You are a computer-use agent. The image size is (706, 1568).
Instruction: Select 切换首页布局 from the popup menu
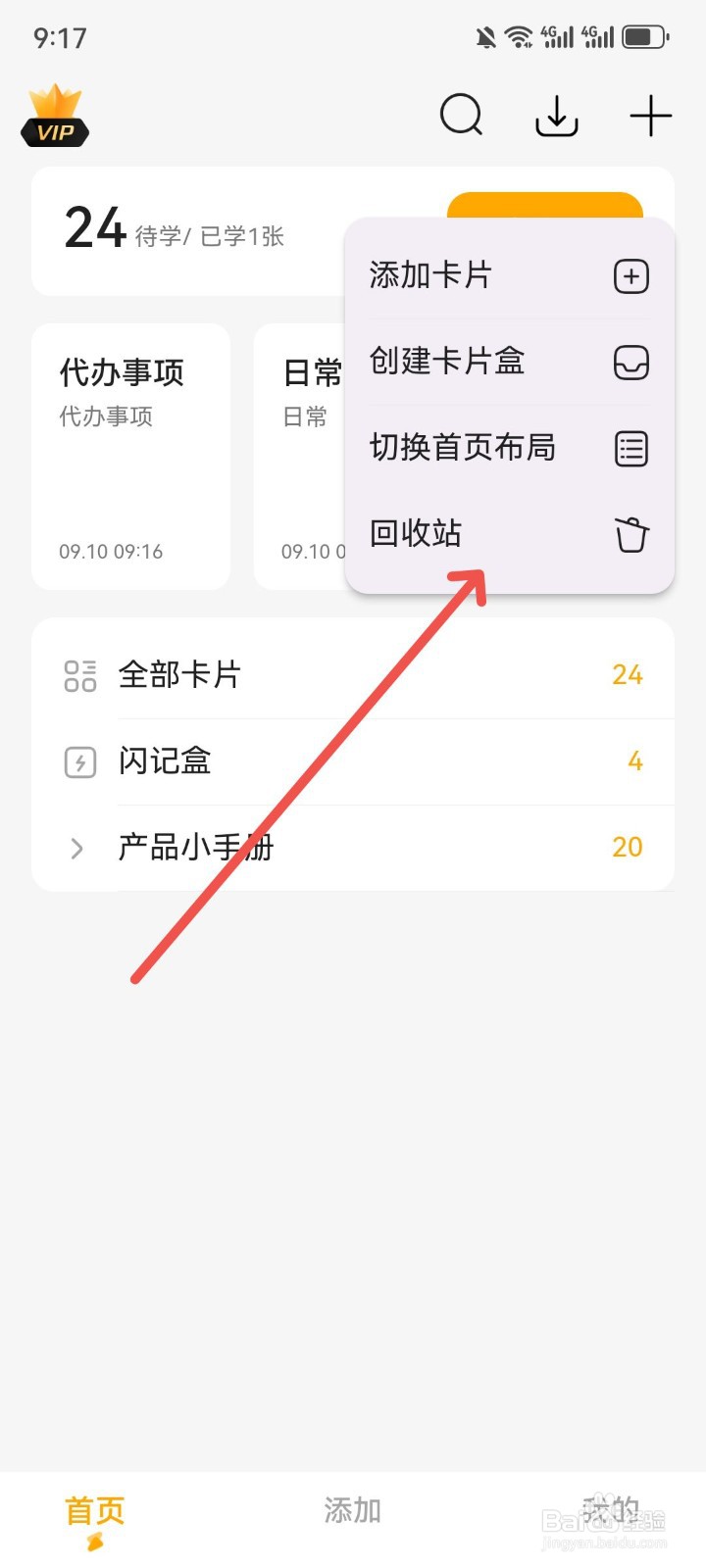point(462,448)
